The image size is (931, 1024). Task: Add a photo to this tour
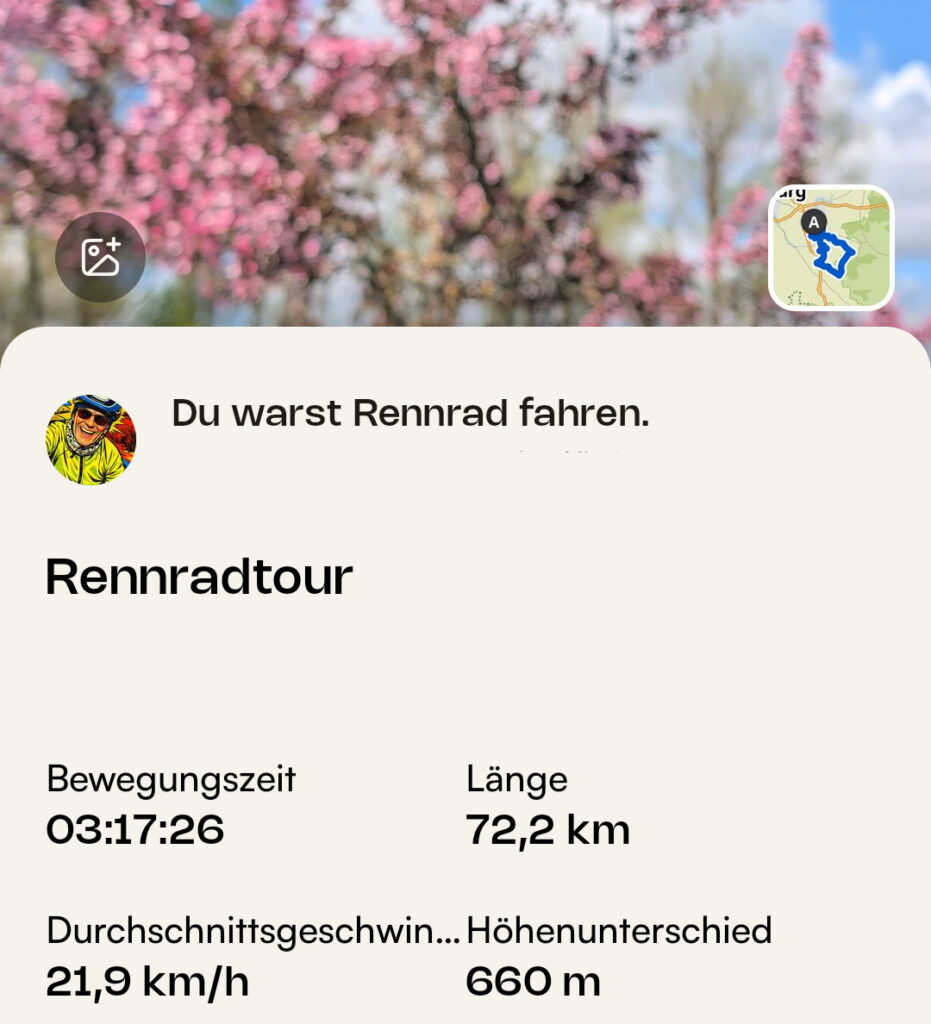click(100, 257)
